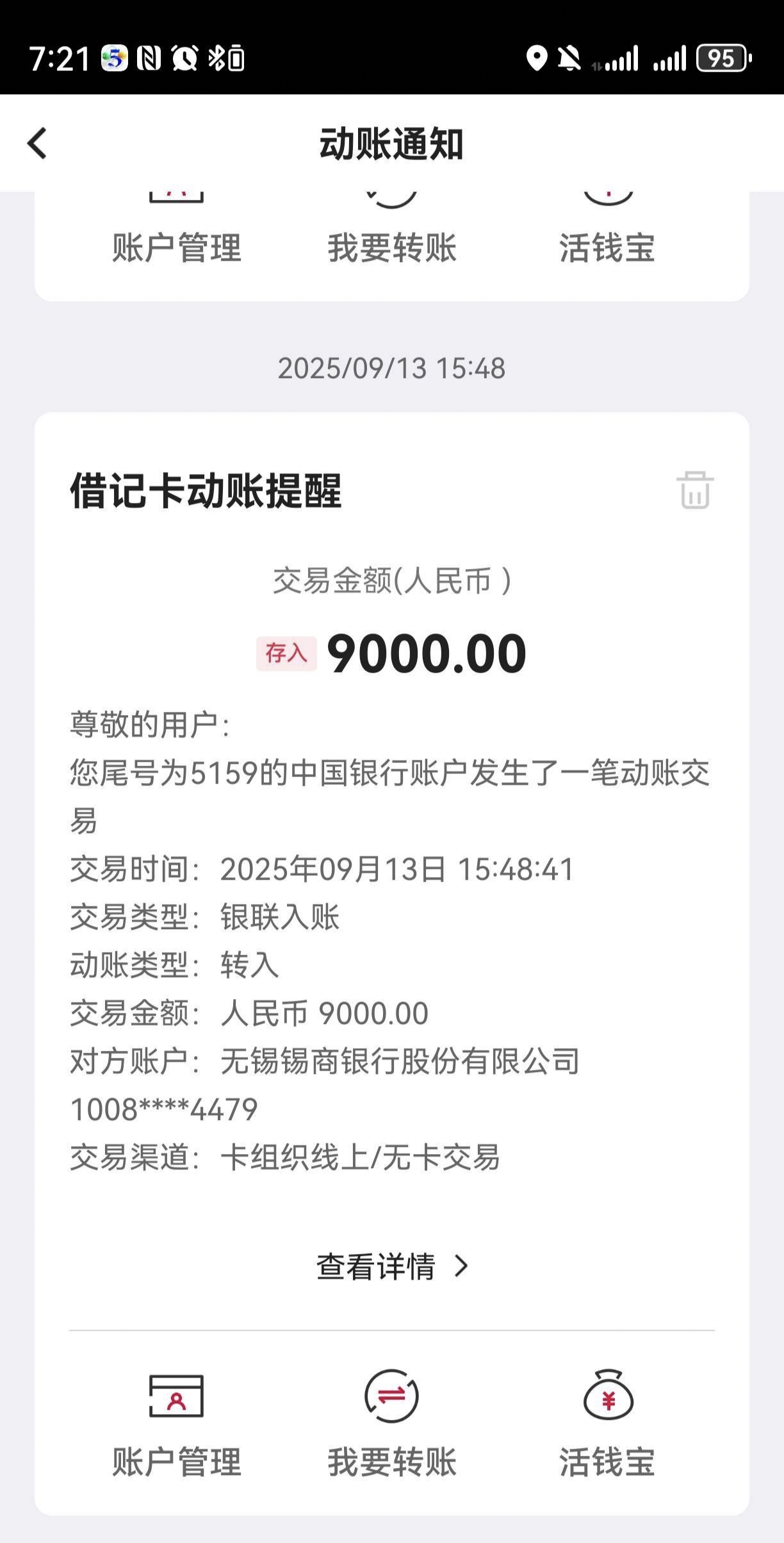Open 查看详情 for the 9000.00 deposit

392,1266
